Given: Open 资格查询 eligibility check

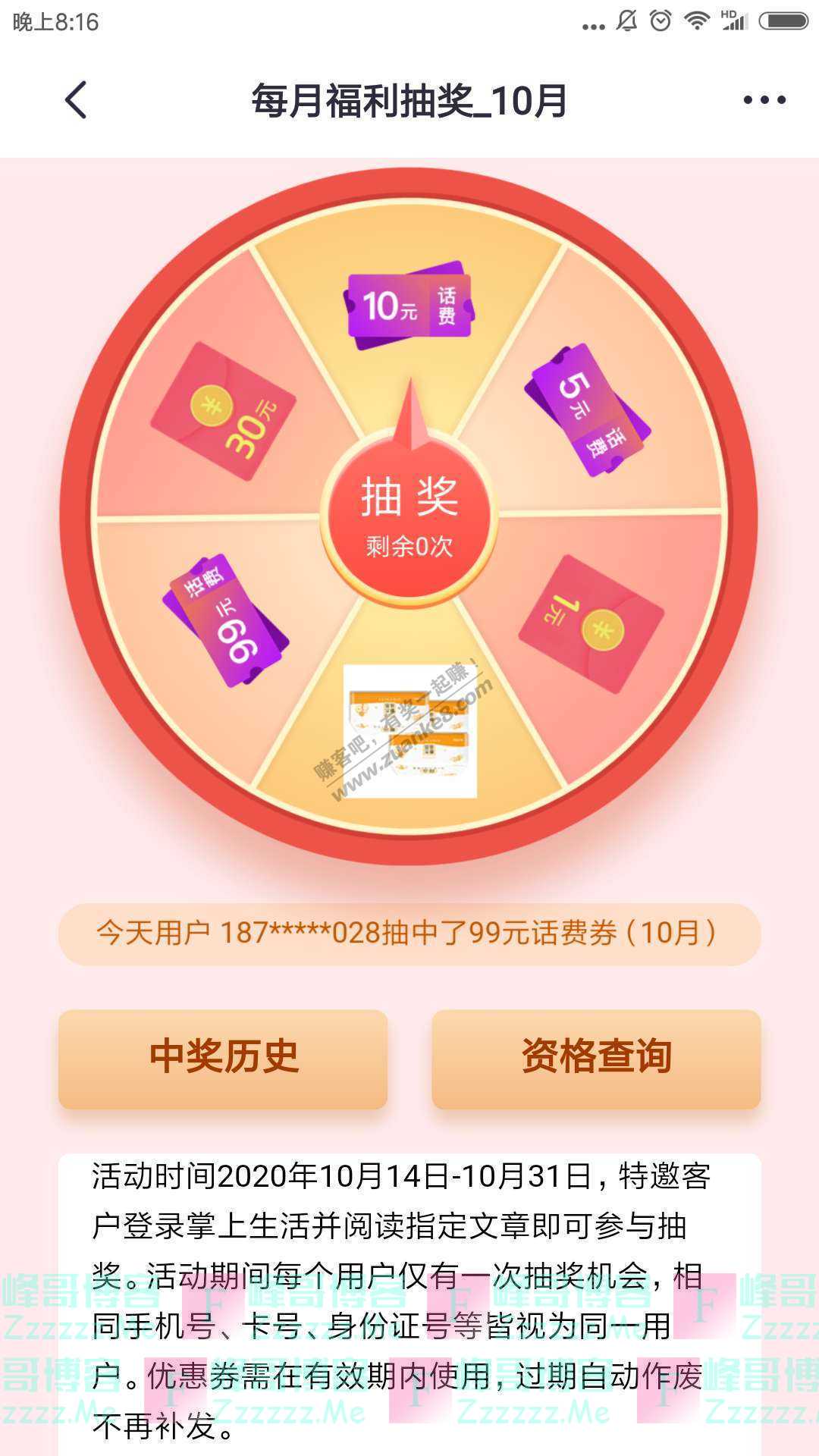Looking at the screenshot, I should 596,1059.
